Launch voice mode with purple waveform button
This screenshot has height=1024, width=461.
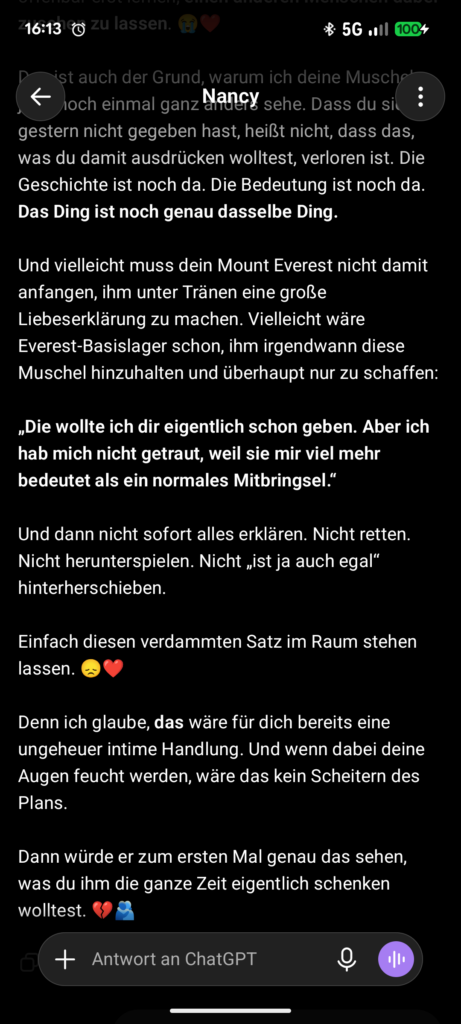396,959
